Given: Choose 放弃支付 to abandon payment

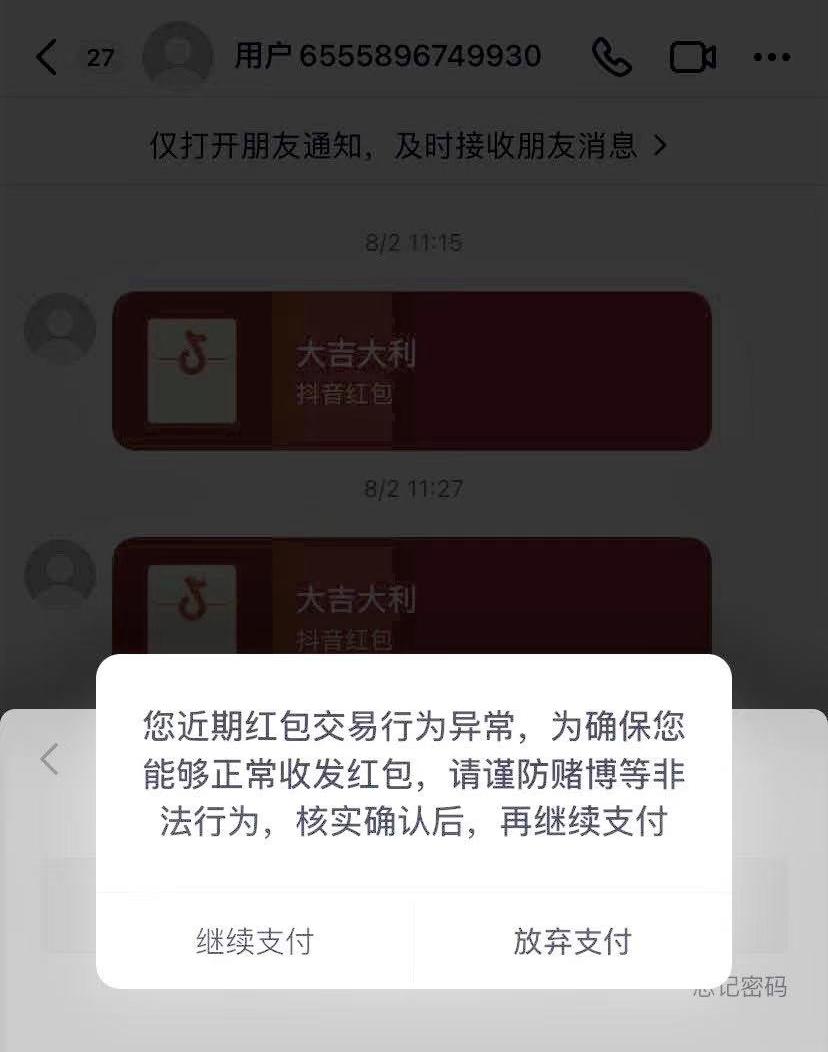Looking at the screenshot, I should pyautogui.click(x=571, y=941).
